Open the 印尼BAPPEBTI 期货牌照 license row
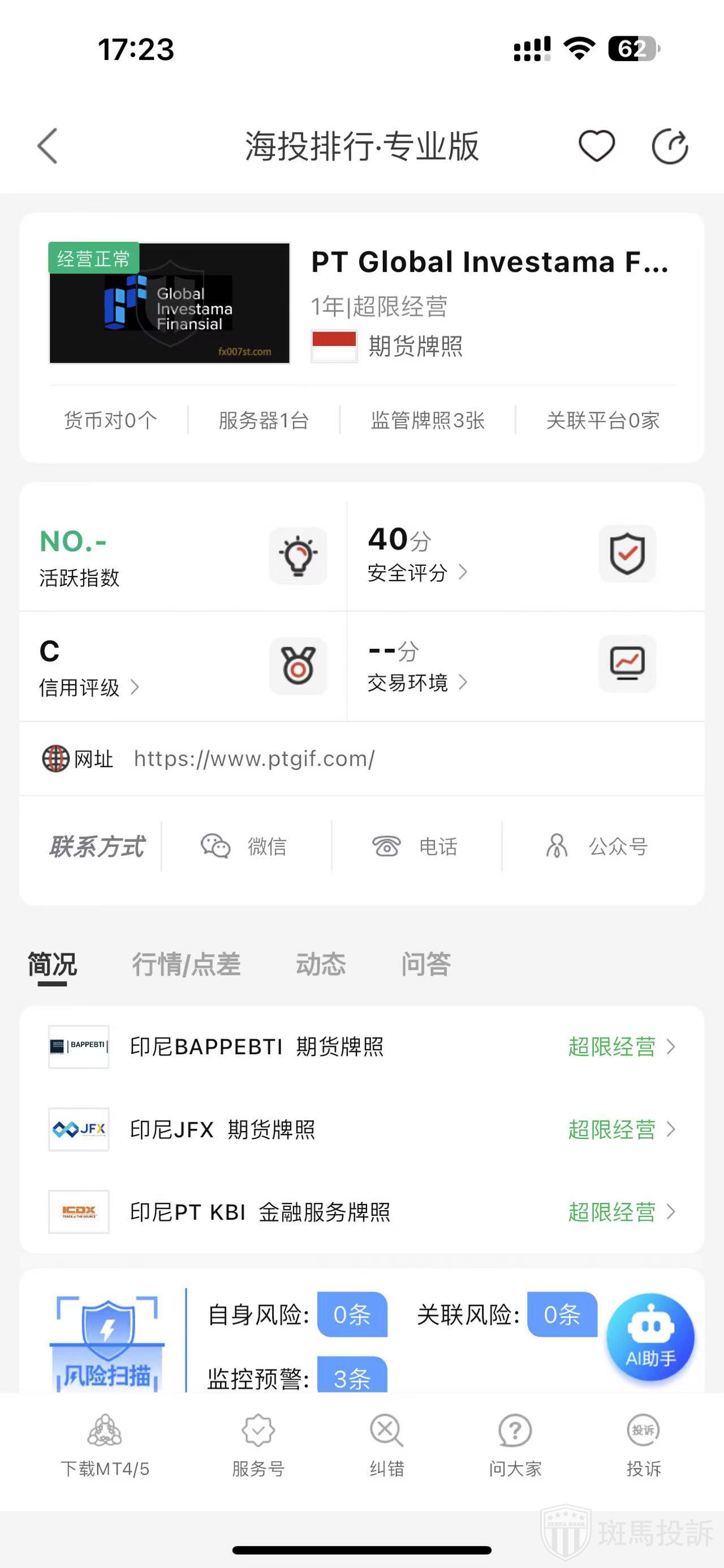The width and height of the screenshot is (724, 1568). tap(361, 1046)
